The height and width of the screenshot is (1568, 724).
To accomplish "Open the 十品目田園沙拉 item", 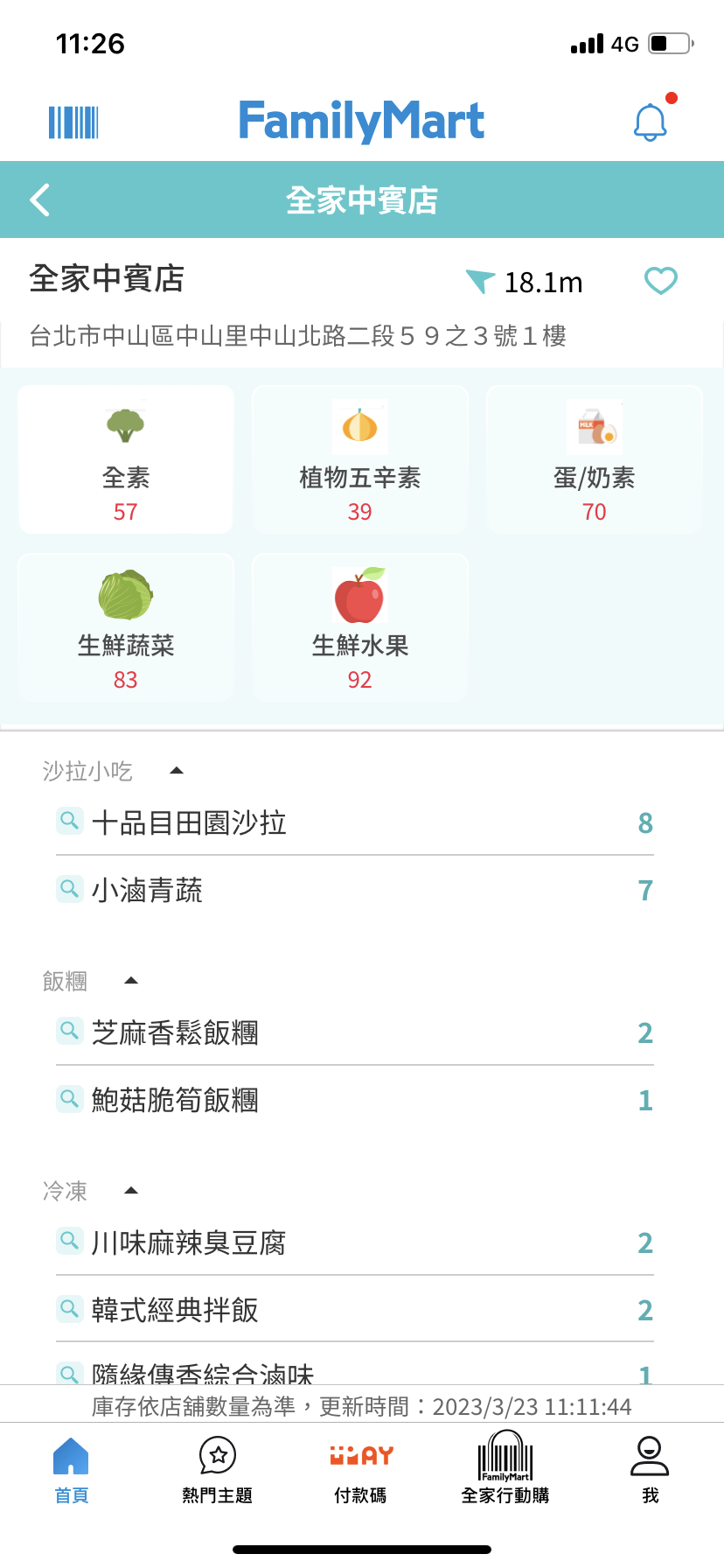I will coord(355,822).
